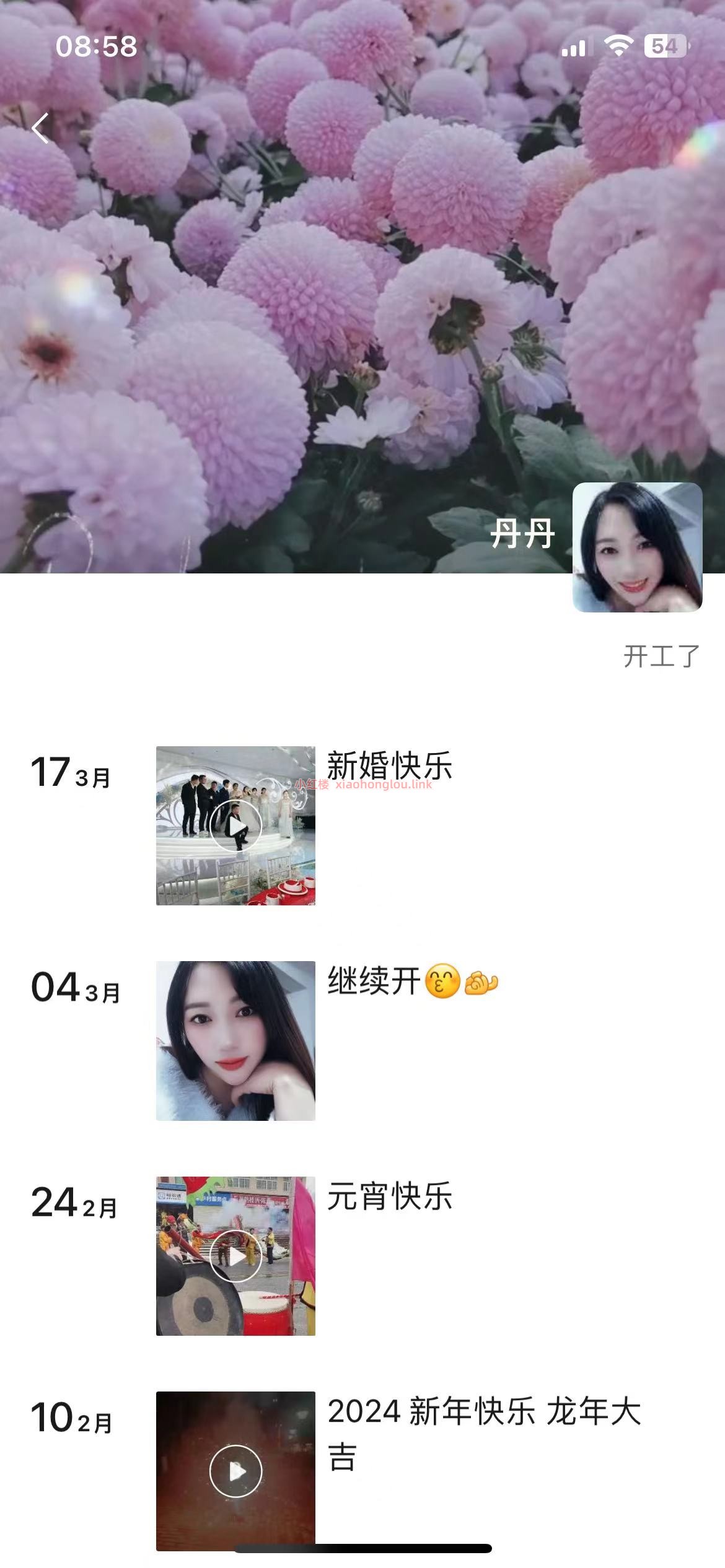Play the 元宵快乐 festival video
The height and width of the screenshot is (1568, 725).
point(235,1255)
